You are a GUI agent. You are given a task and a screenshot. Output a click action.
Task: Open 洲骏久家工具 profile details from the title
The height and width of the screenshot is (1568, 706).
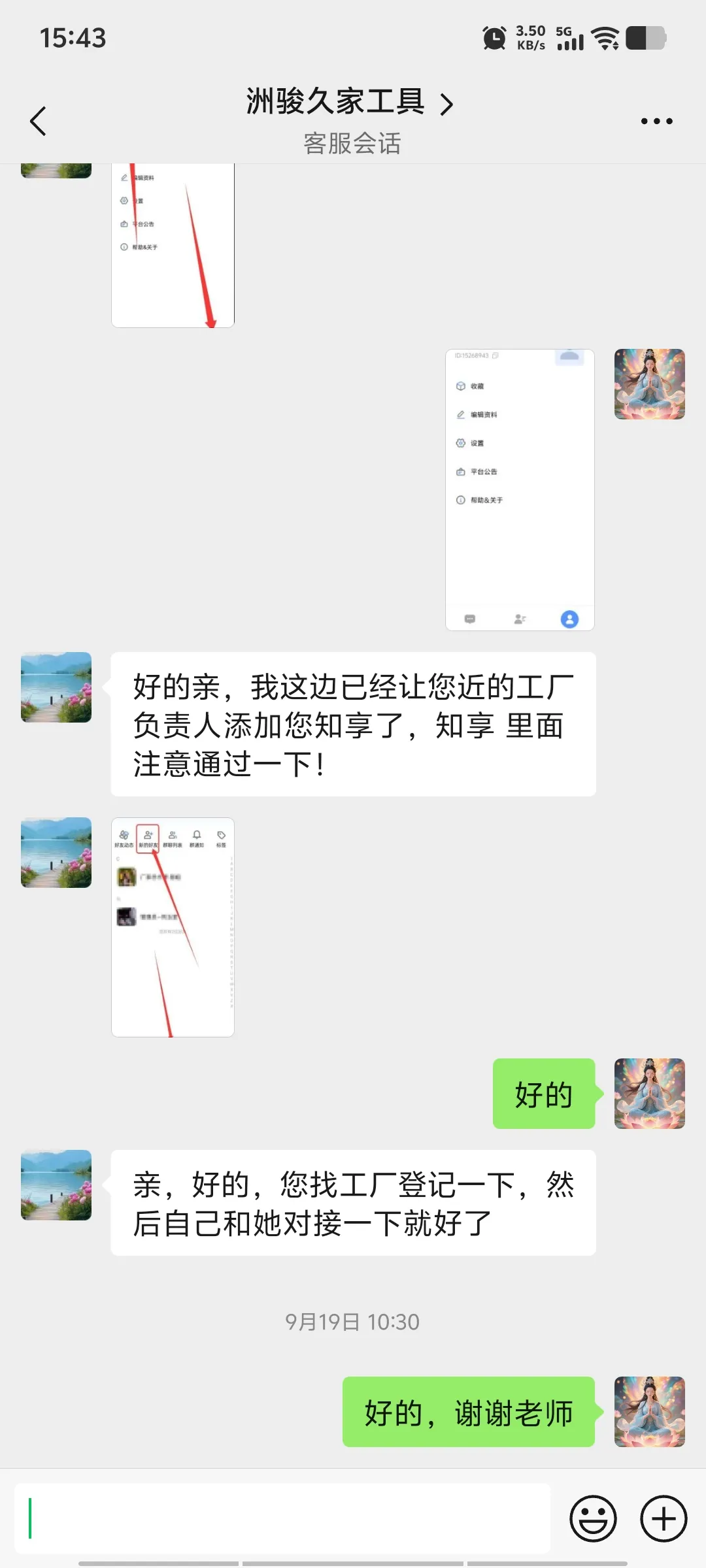click(349, 103)
